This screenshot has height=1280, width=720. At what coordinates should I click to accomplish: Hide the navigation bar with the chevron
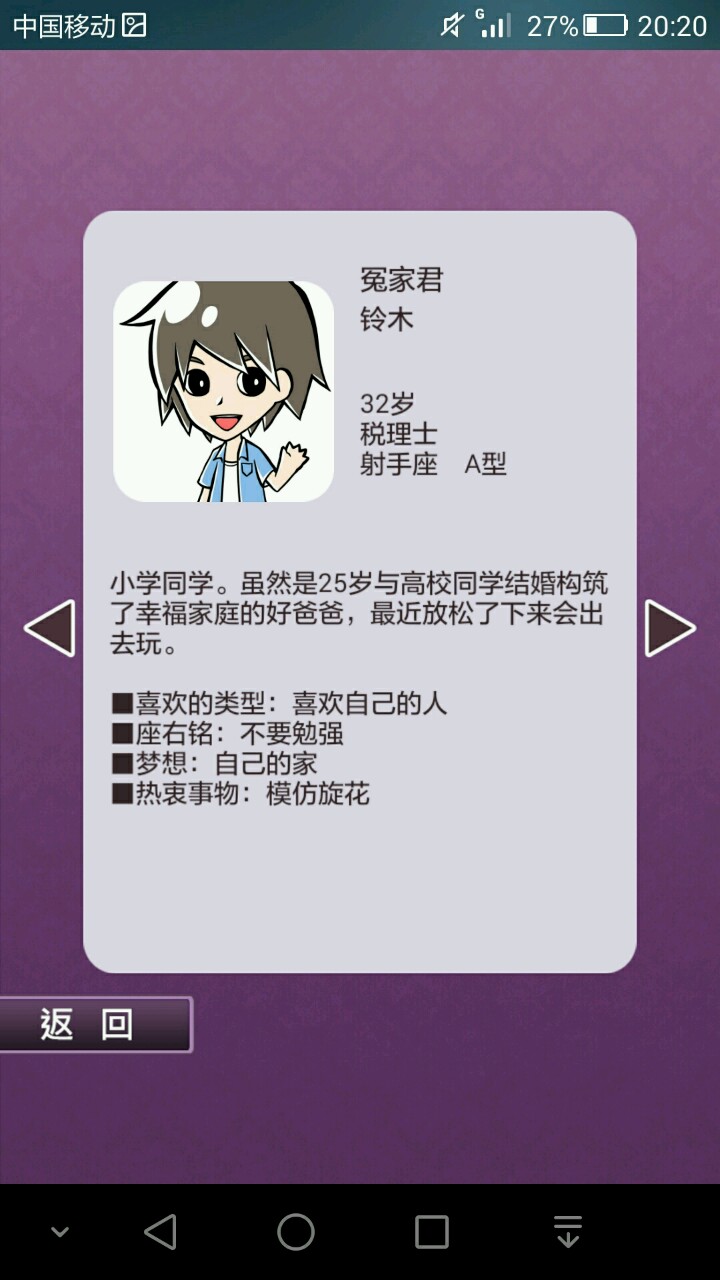point(60,1232)
